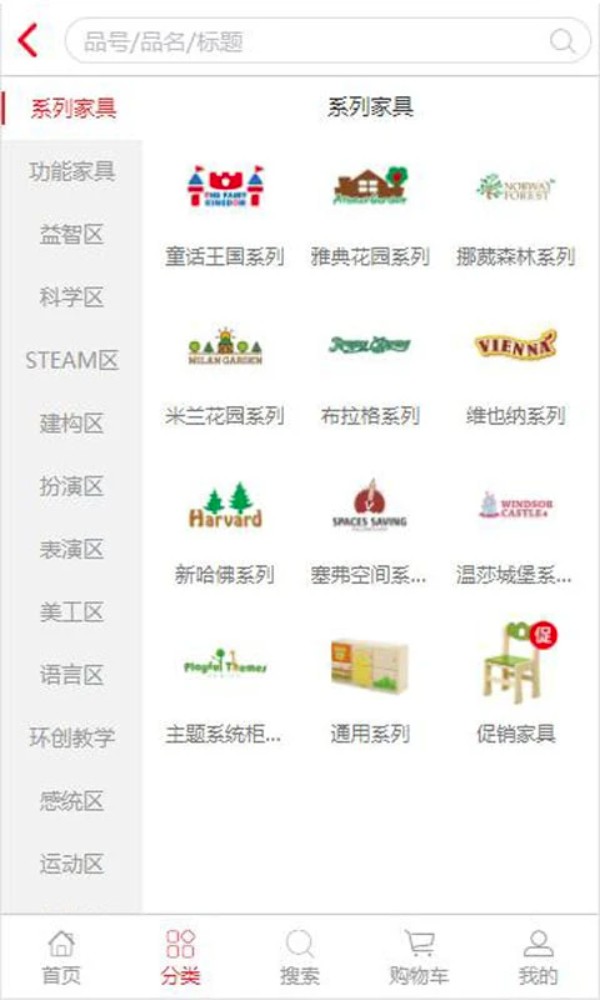Viewport: 600px width, 1000px height.
Task: Open 童话王国系列 furniture series
Action: (225, 216)
